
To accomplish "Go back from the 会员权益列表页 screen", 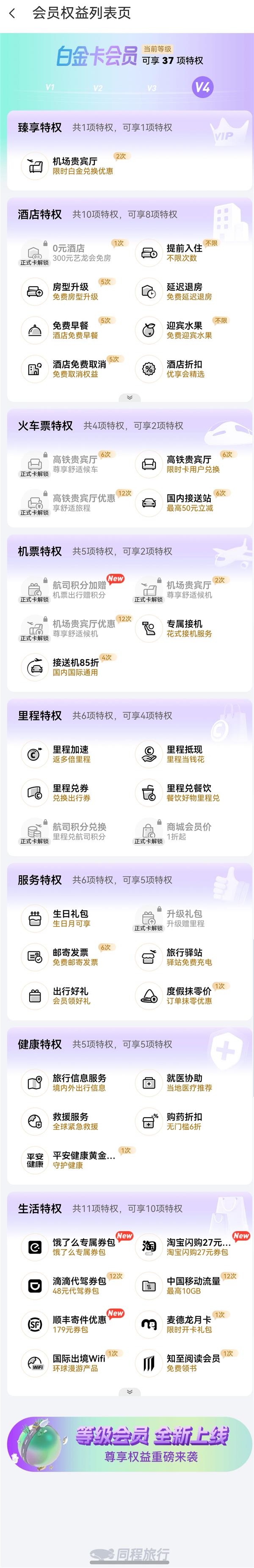I will pos(12,14).
